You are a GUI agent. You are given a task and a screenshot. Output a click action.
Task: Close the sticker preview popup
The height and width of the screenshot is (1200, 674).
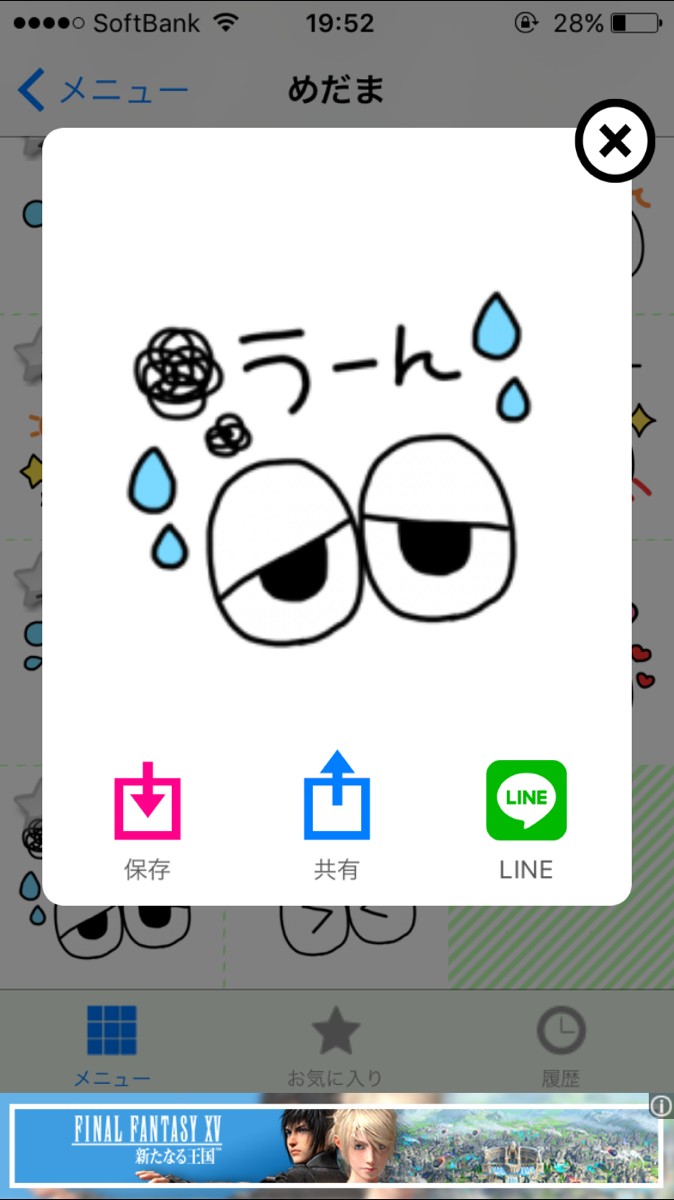(x=614, y=143)
